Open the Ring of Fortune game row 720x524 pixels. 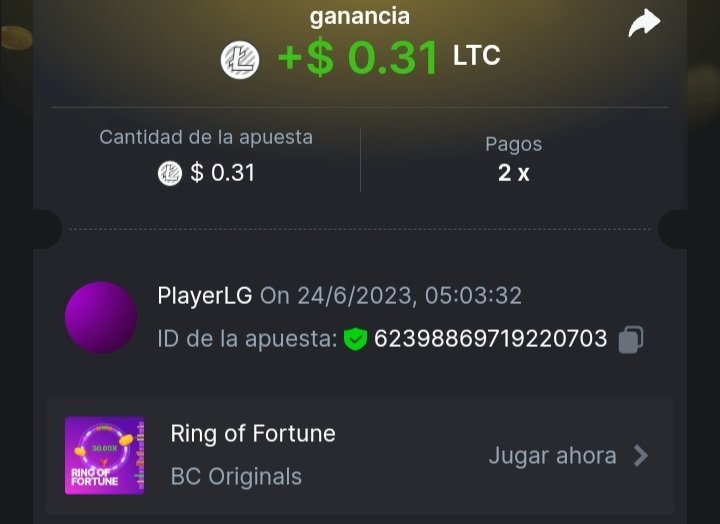point(360,456)
